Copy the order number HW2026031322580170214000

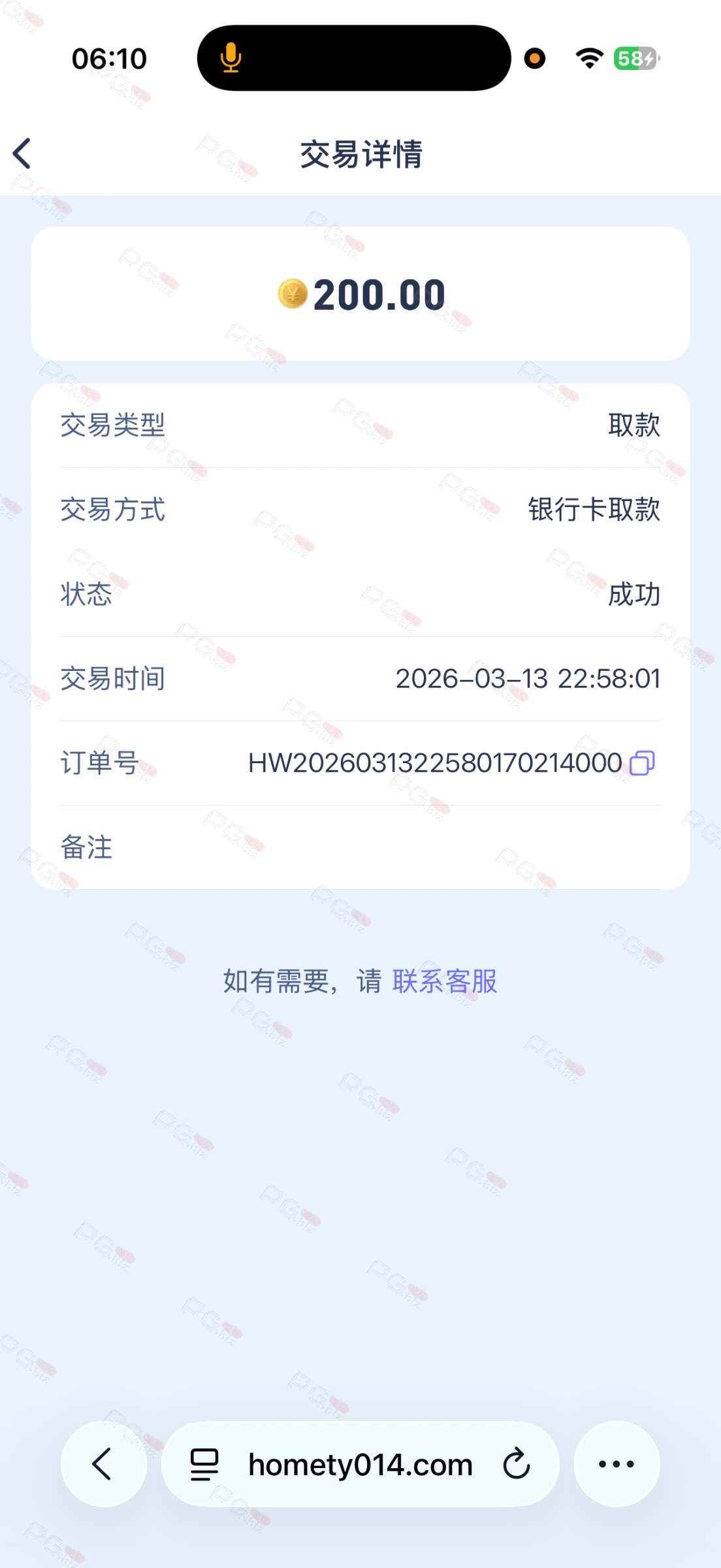tap(641, 763)
